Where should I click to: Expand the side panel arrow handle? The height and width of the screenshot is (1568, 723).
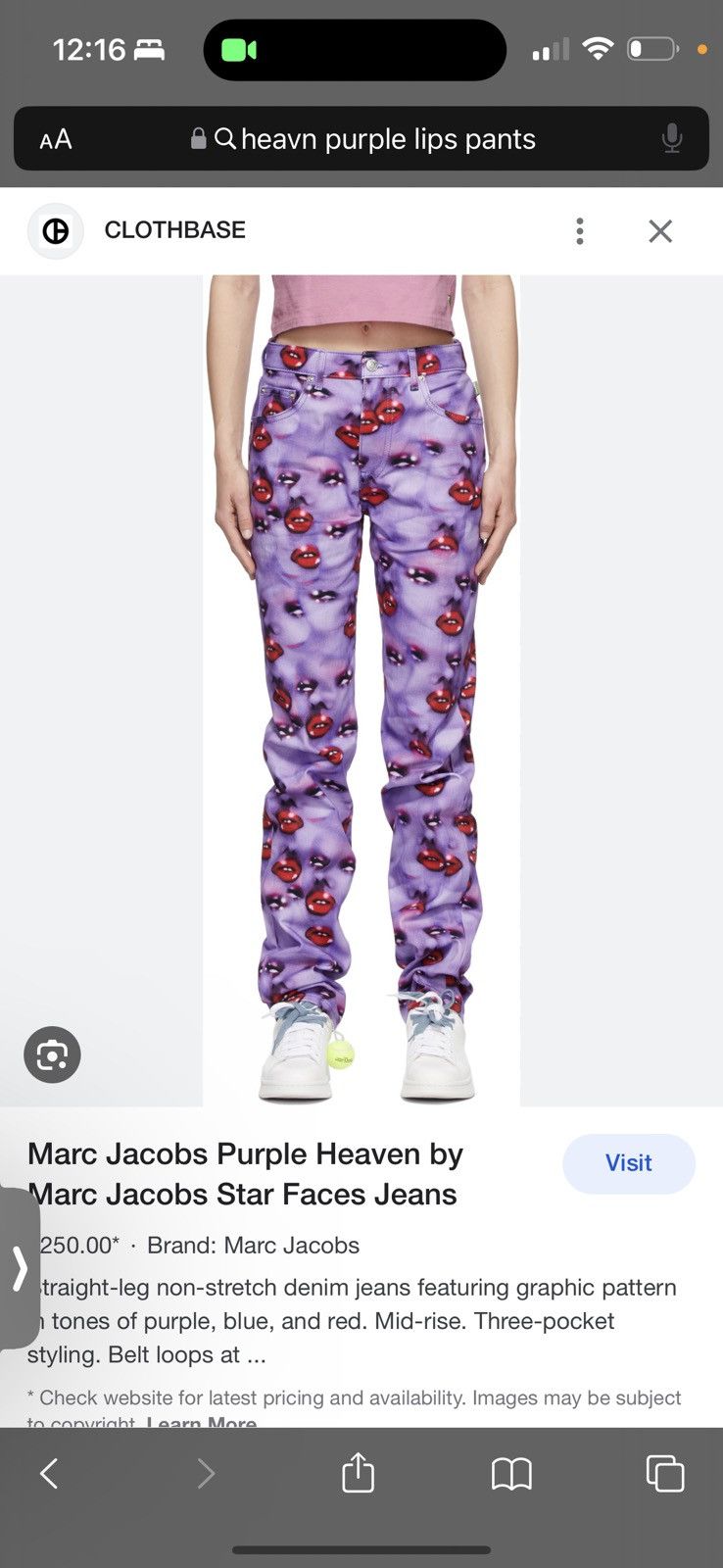point(19,1268)
